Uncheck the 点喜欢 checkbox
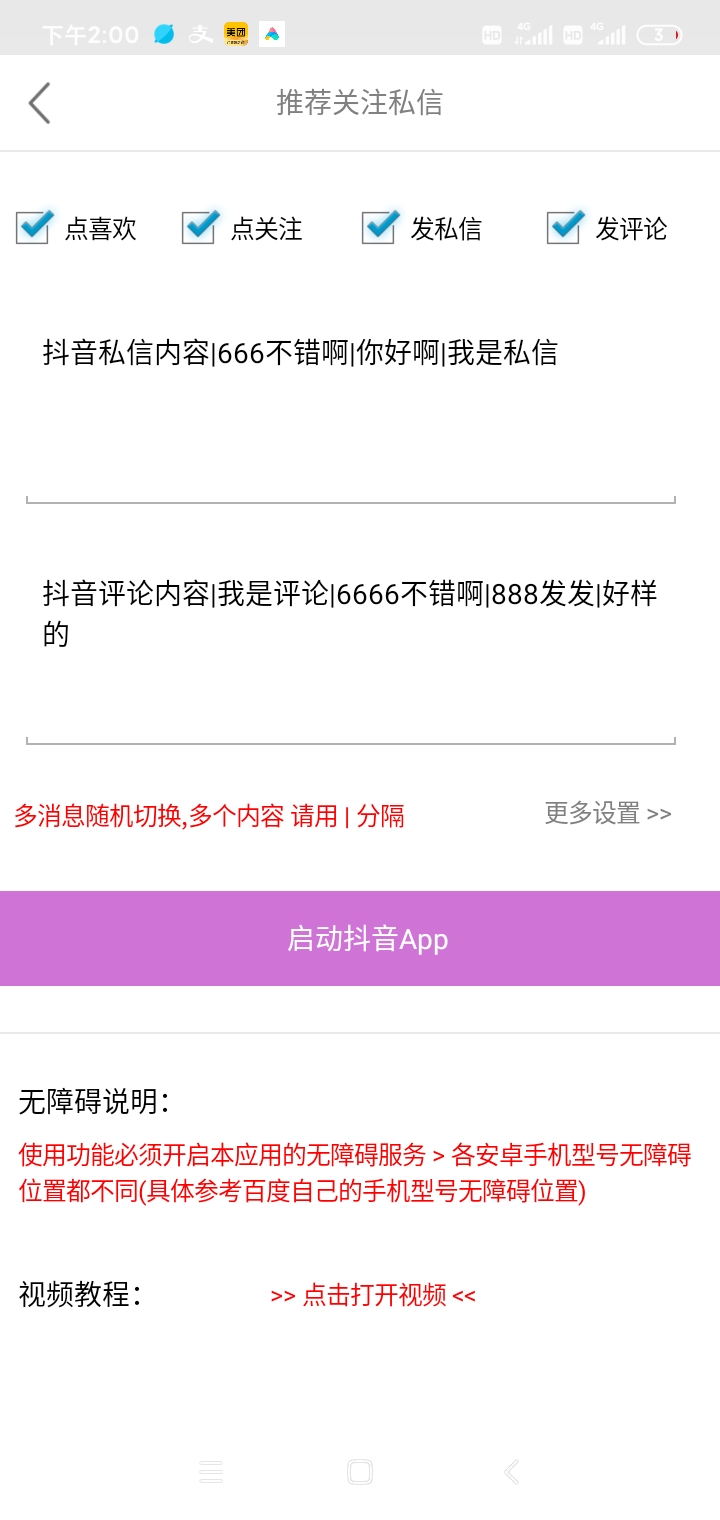 (34, 228)
